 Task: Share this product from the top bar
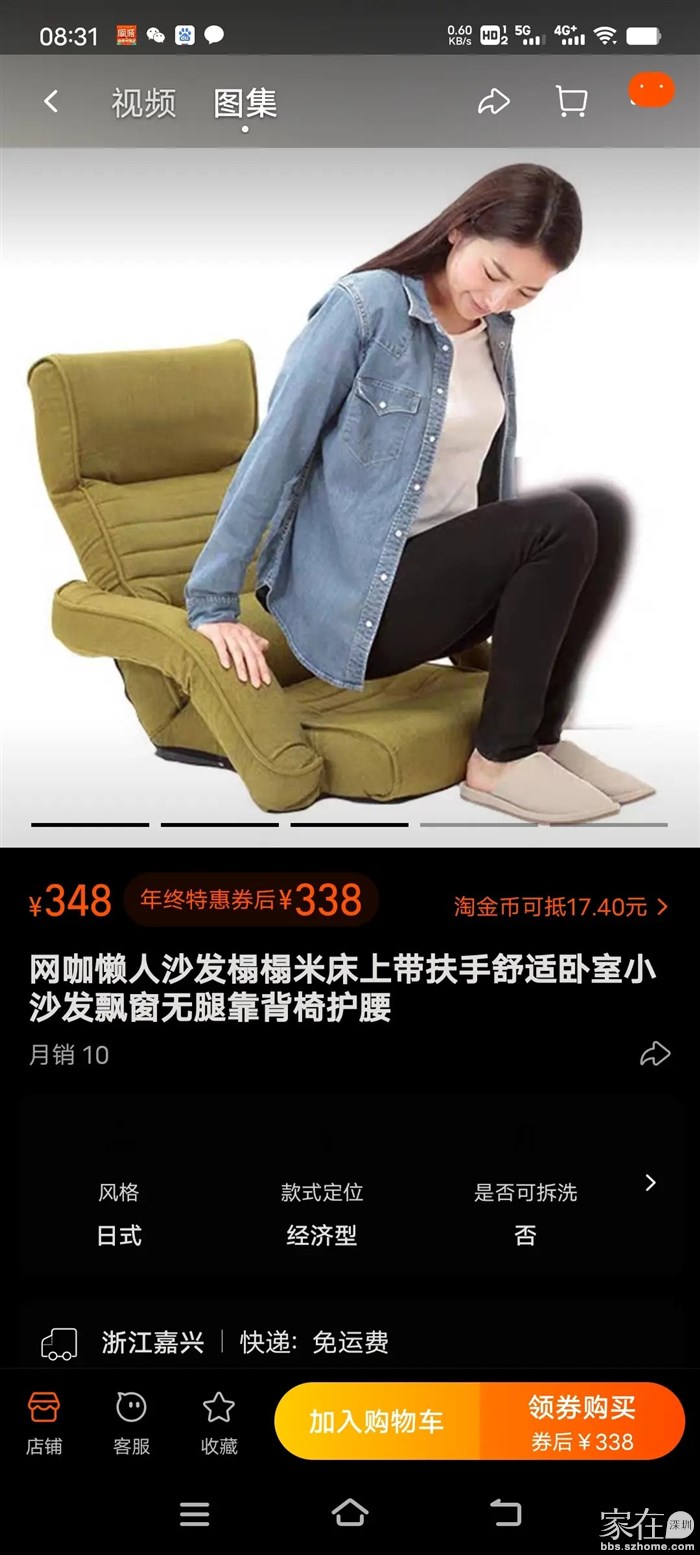tap(494, 101)
